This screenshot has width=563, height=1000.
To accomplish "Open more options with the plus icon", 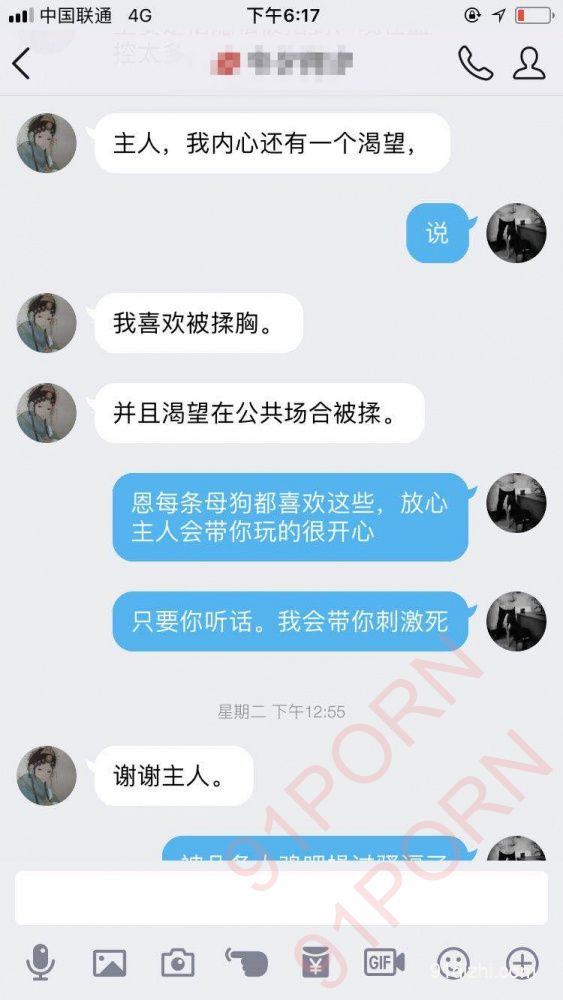I will tap(522, 963).
